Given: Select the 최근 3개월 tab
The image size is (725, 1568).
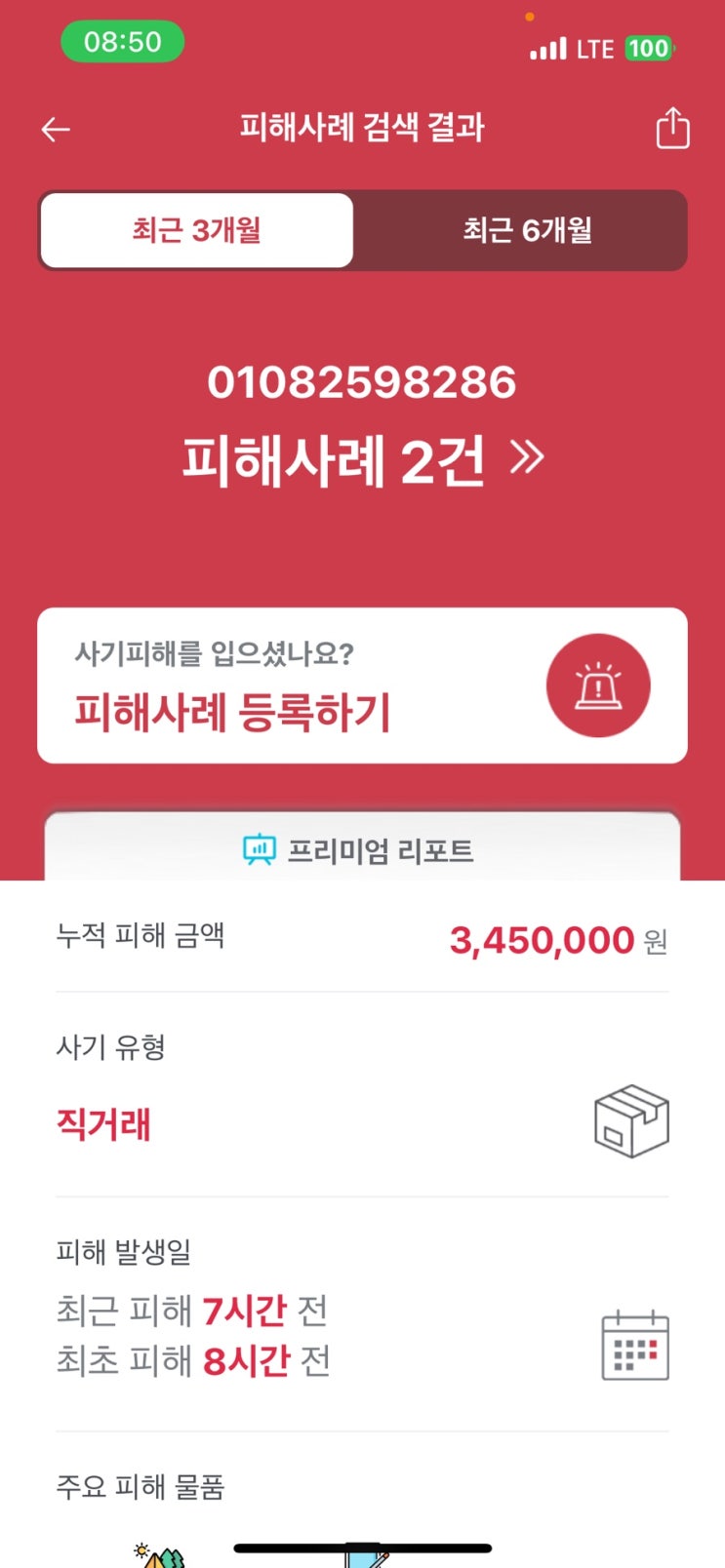Looking at the screenshot, I should click(197, 230).
